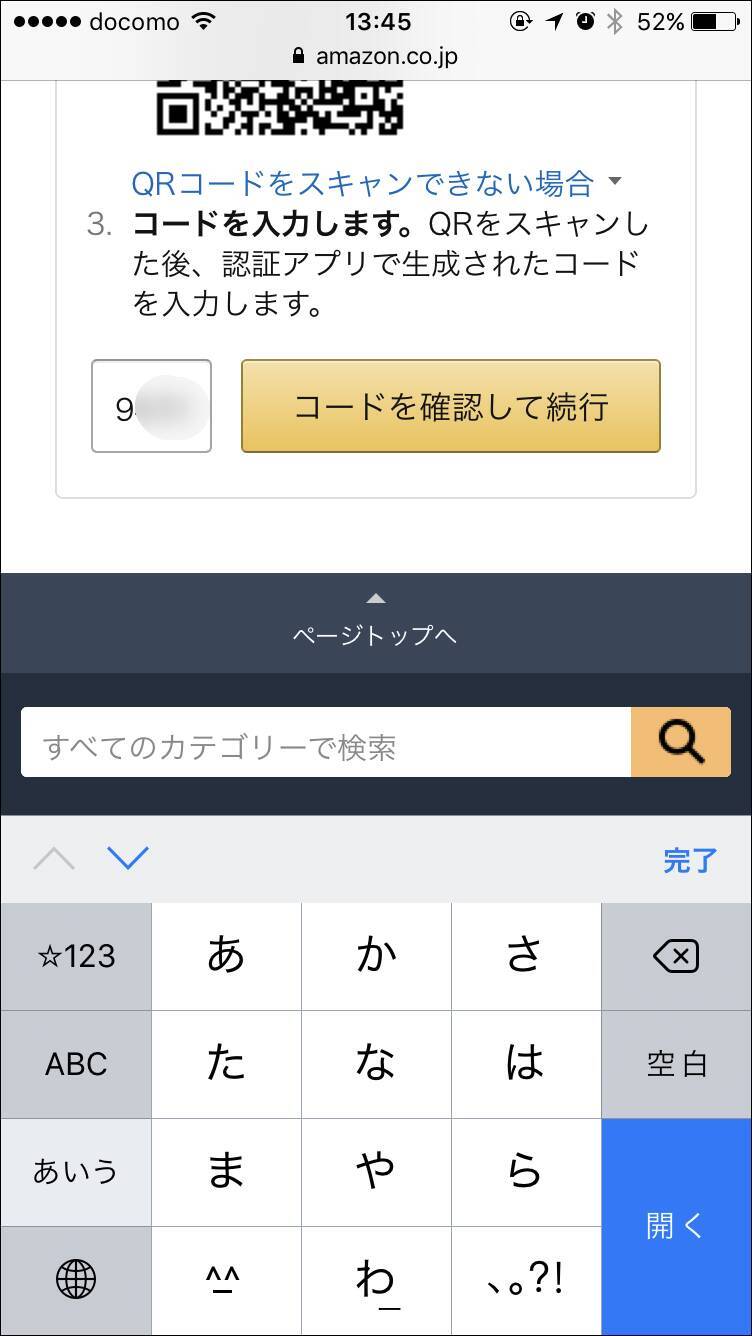Tap the down chevron in the keyboard accessory bar
The image size is (752, 1336).
click(128, 859)
